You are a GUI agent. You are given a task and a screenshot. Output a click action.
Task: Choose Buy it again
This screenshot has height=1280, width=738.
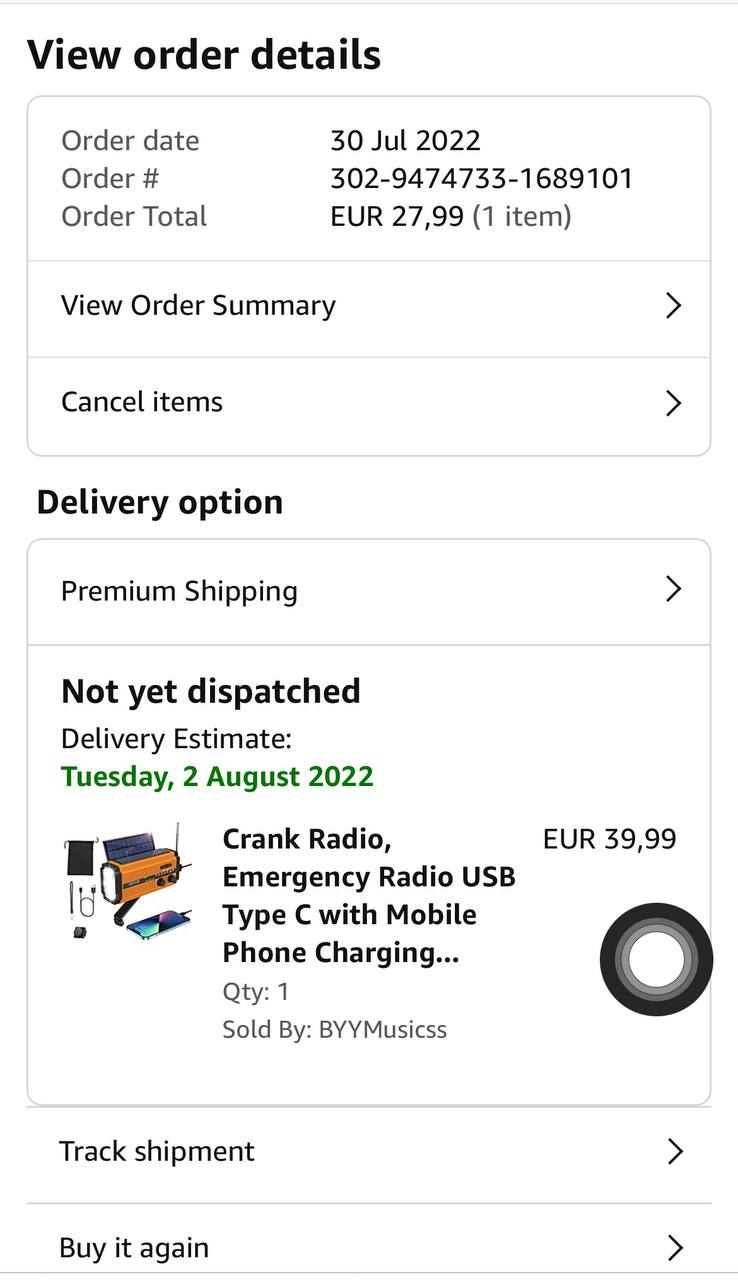tap(369, 1246)
